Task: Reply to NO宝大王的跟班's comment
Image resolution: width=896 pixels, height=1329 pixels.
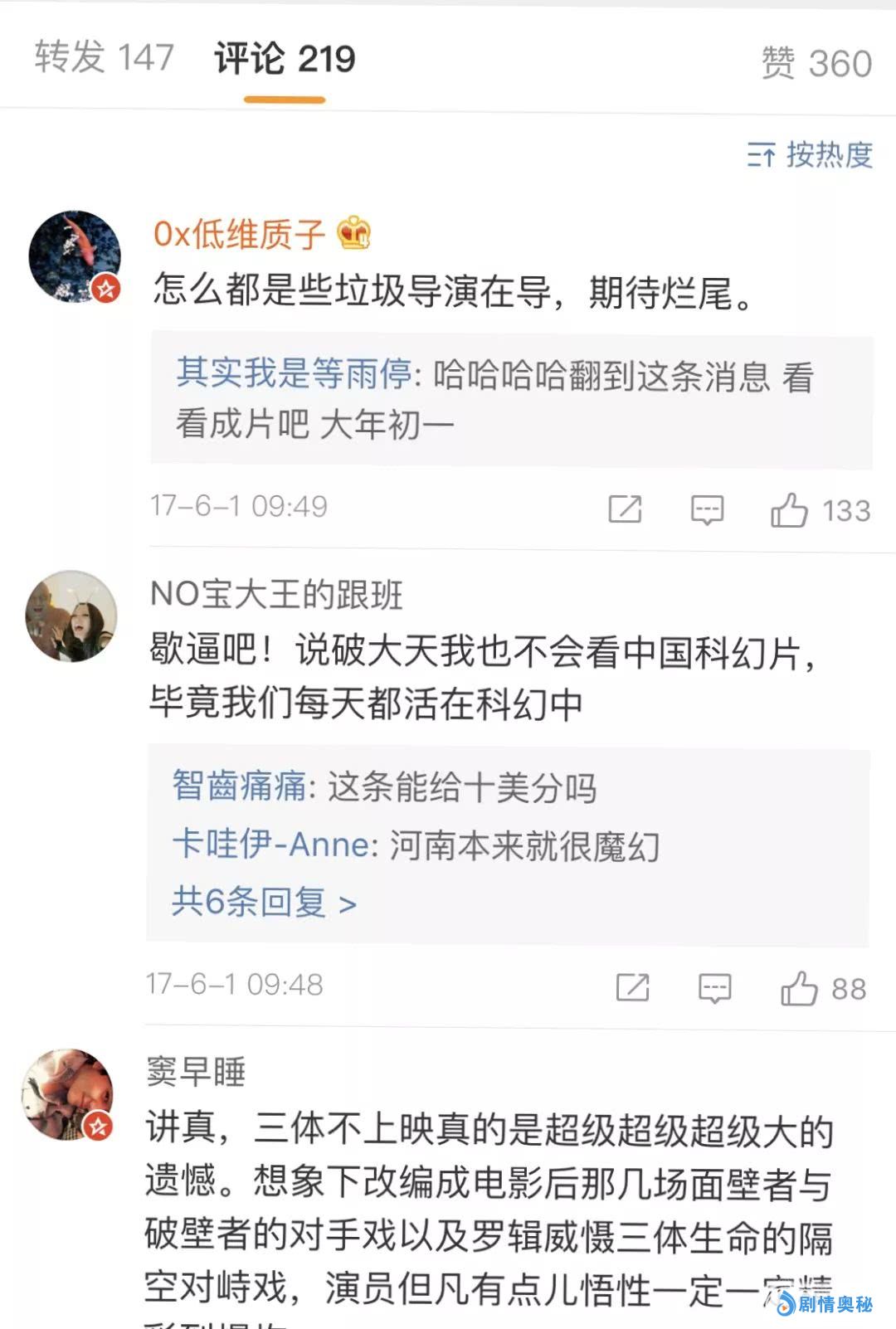Action: pos(714,988)
